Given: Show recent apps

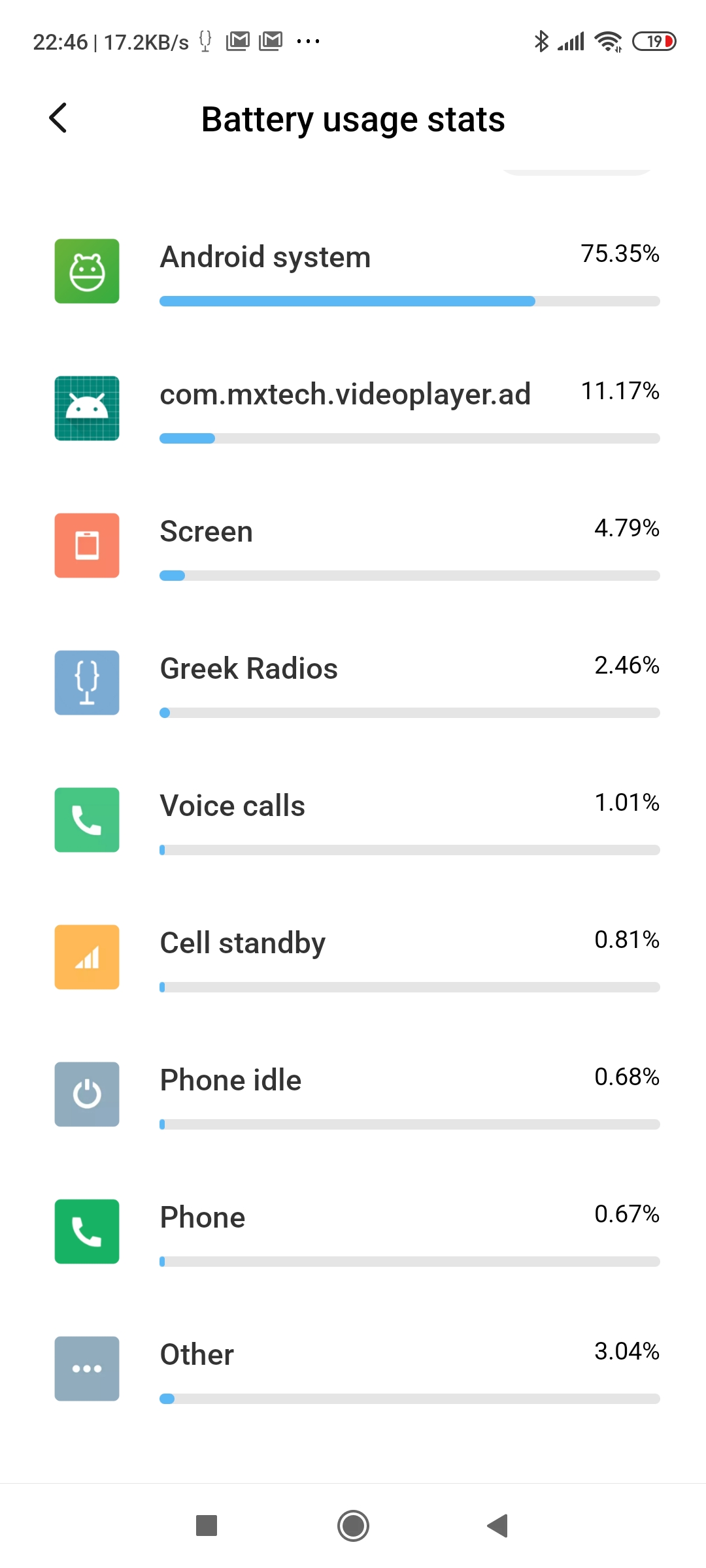Looking at the screenshot, I should (x=207, y=1526).
